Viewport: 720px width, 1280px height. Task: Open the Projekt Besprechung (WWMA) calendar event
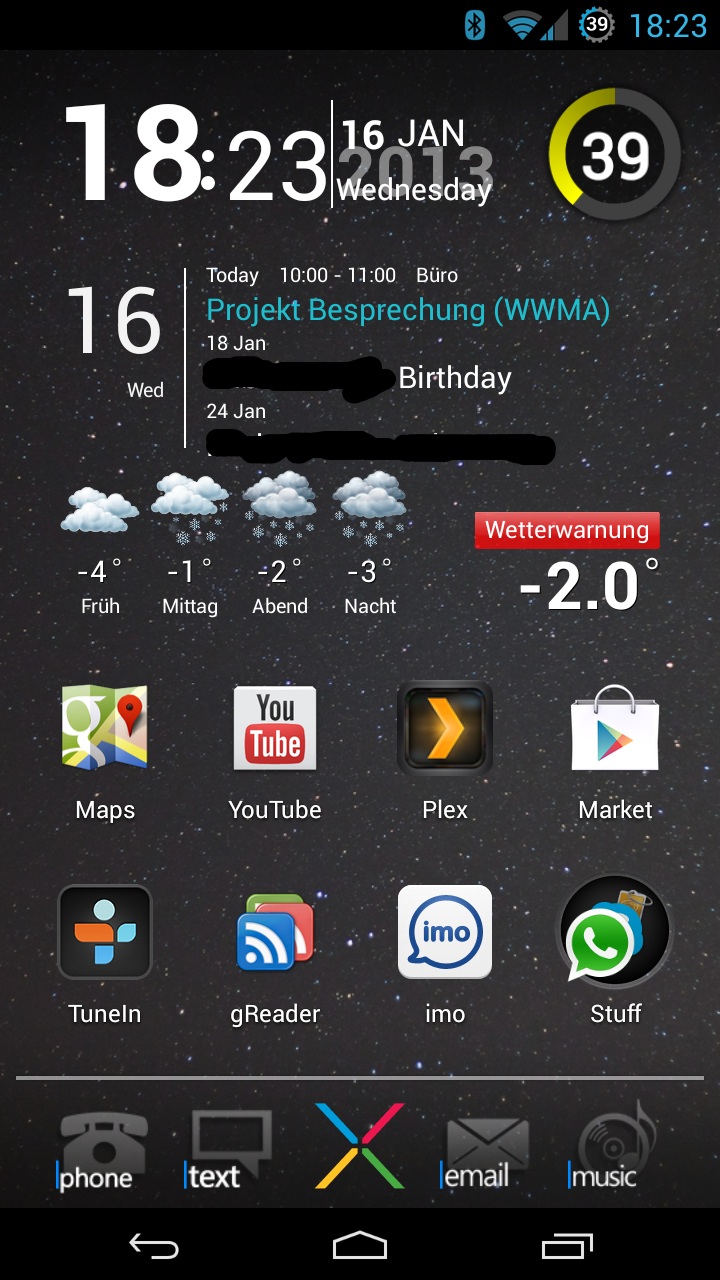[408, 310]
